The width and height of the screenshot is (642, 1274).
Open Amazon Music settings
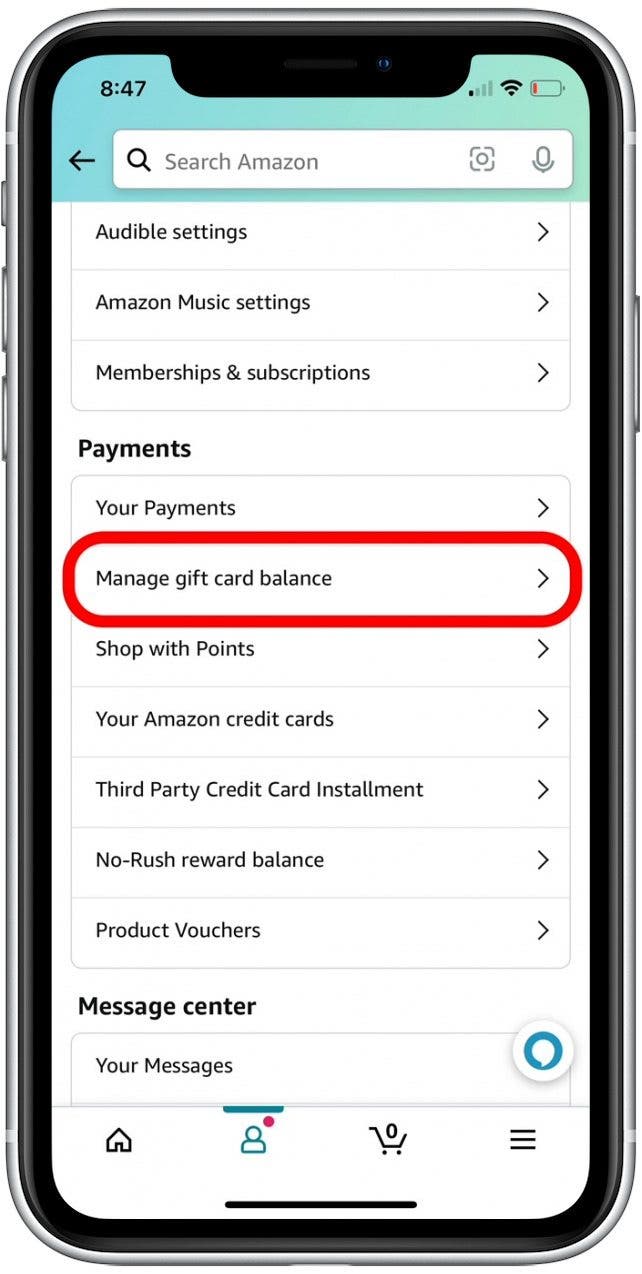point(320,302)
